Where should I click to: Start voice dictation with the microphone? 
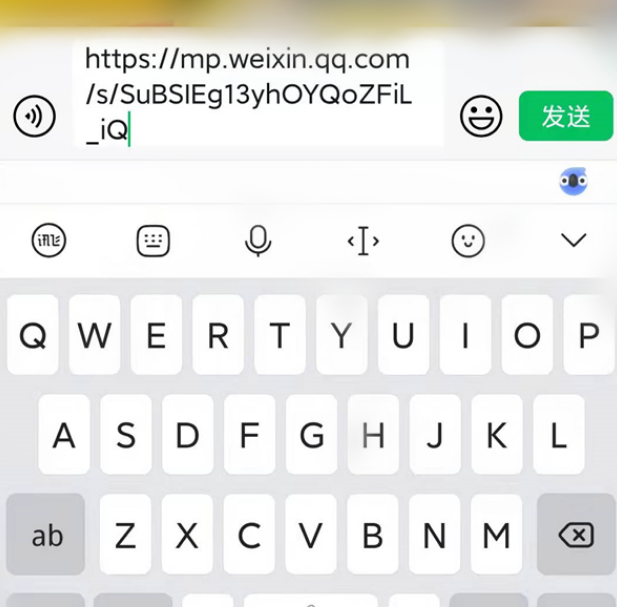(x=258, y=240)
